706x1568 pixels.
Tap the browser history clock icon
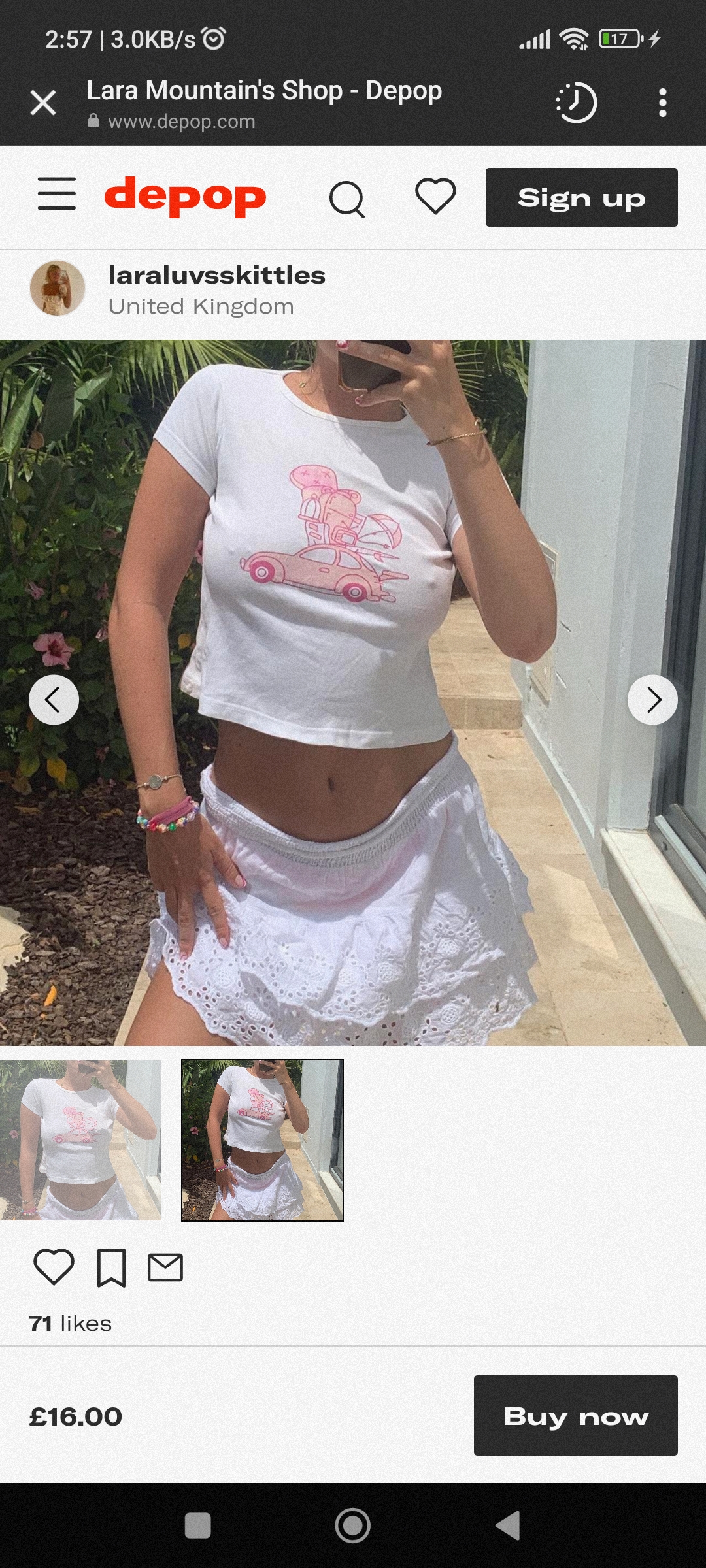click(x=577, y=103)
